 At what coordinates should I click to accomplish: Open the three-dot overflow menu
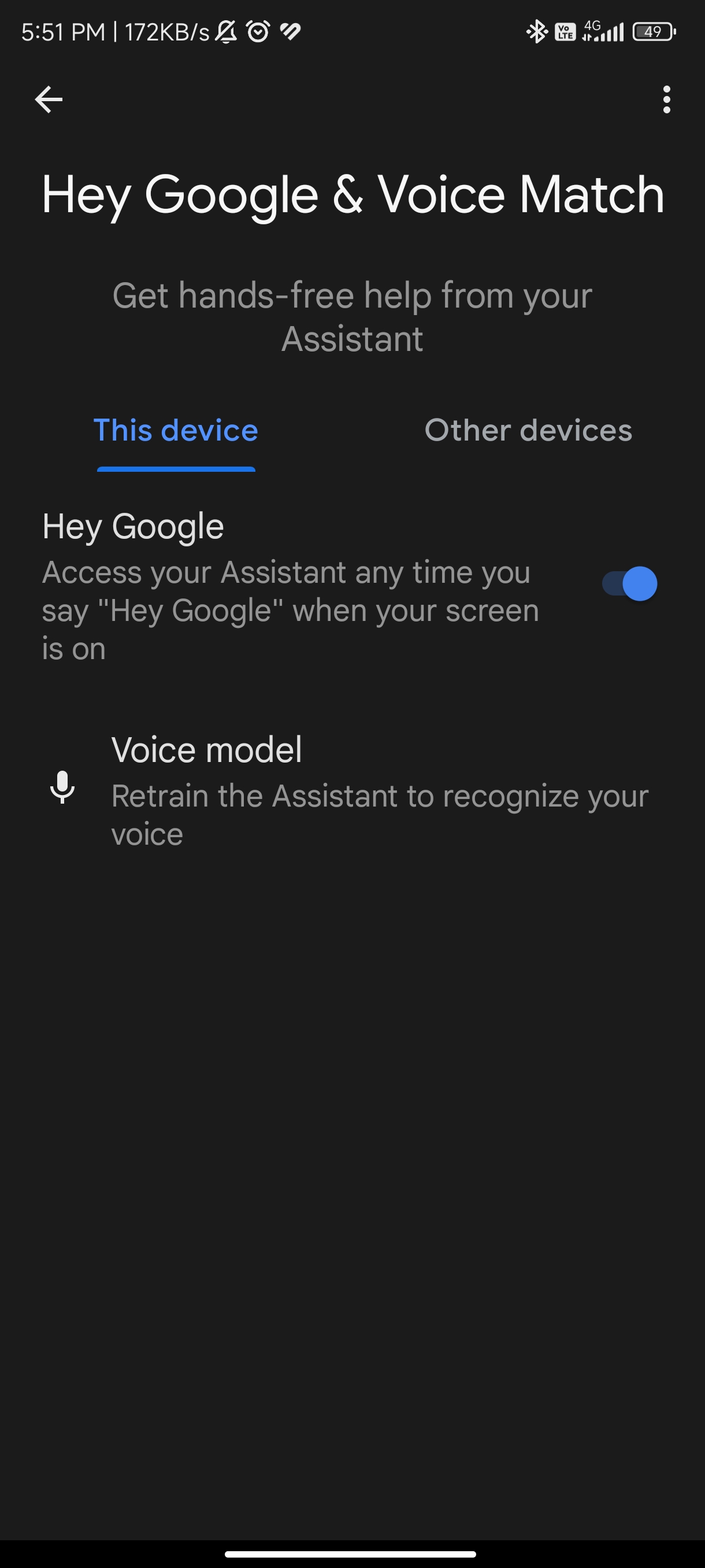pyautogui.click(x=667, y=100)
